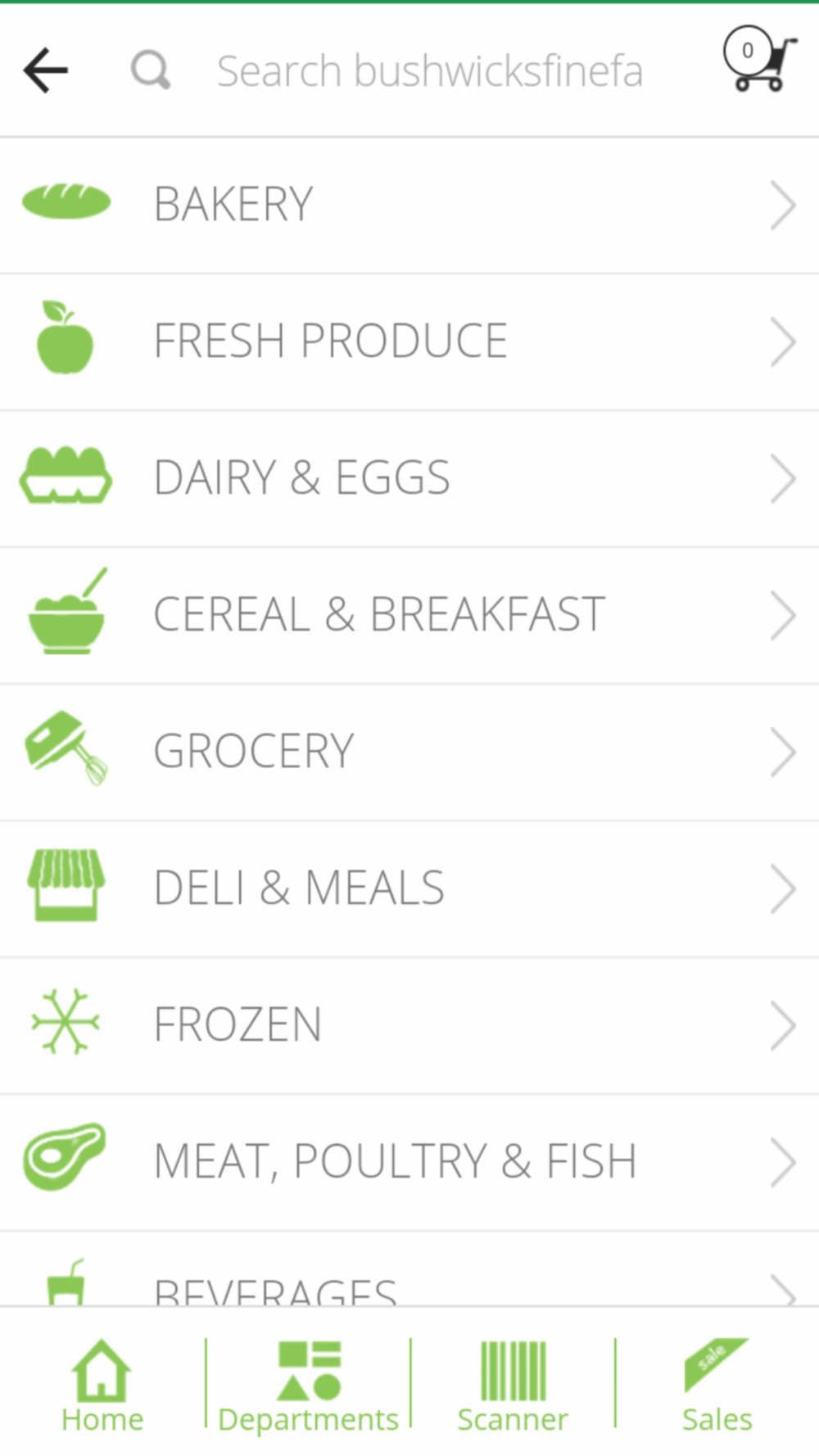Tap the search field for bushwicksfinefa
Screen dimensions: 819x1456
[429, 71]
